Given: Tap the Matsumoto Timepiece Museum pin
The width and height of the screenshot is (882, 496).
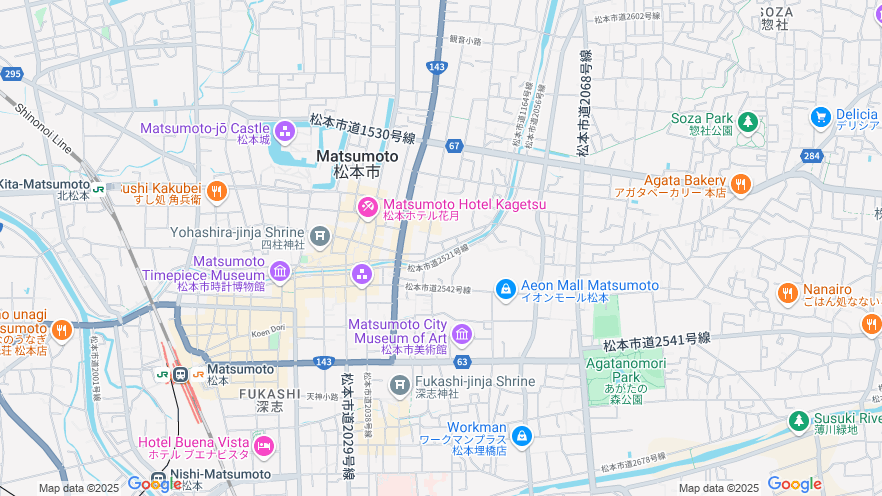Looking at the screenshot, I should [x=279, y=271].
